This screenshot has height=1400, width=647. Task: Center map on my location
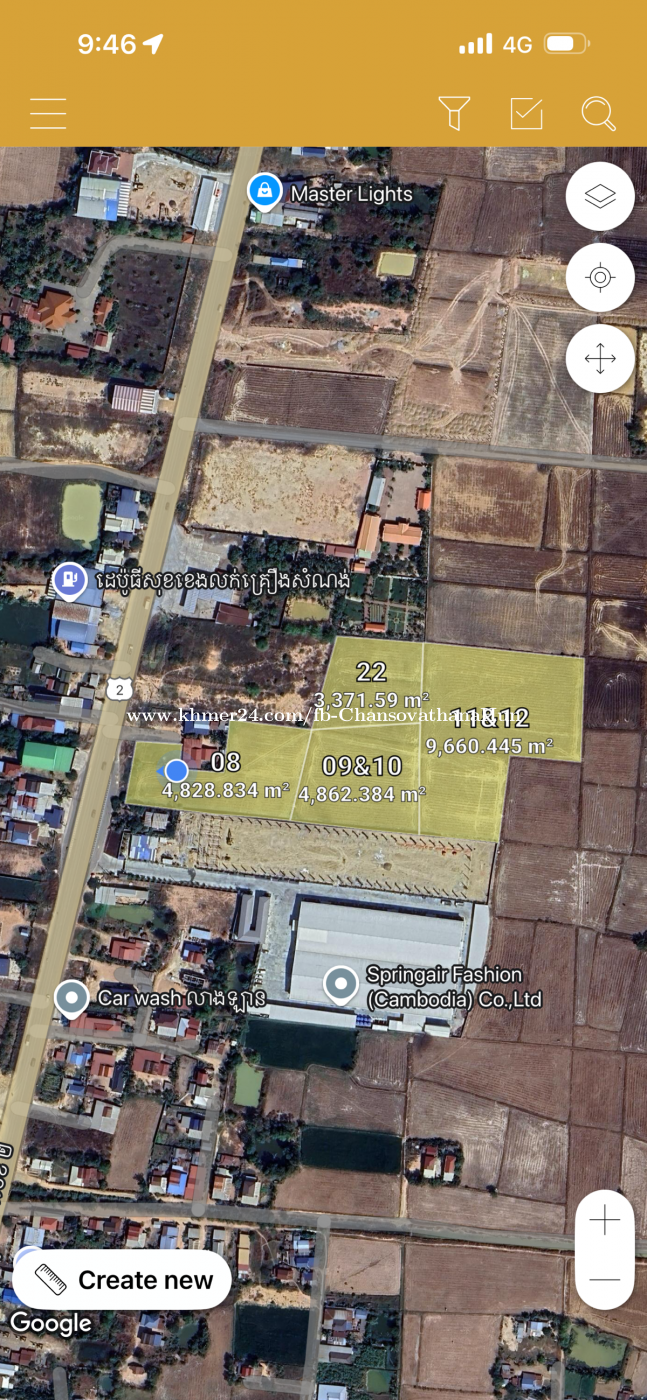(x=600, y=277)
